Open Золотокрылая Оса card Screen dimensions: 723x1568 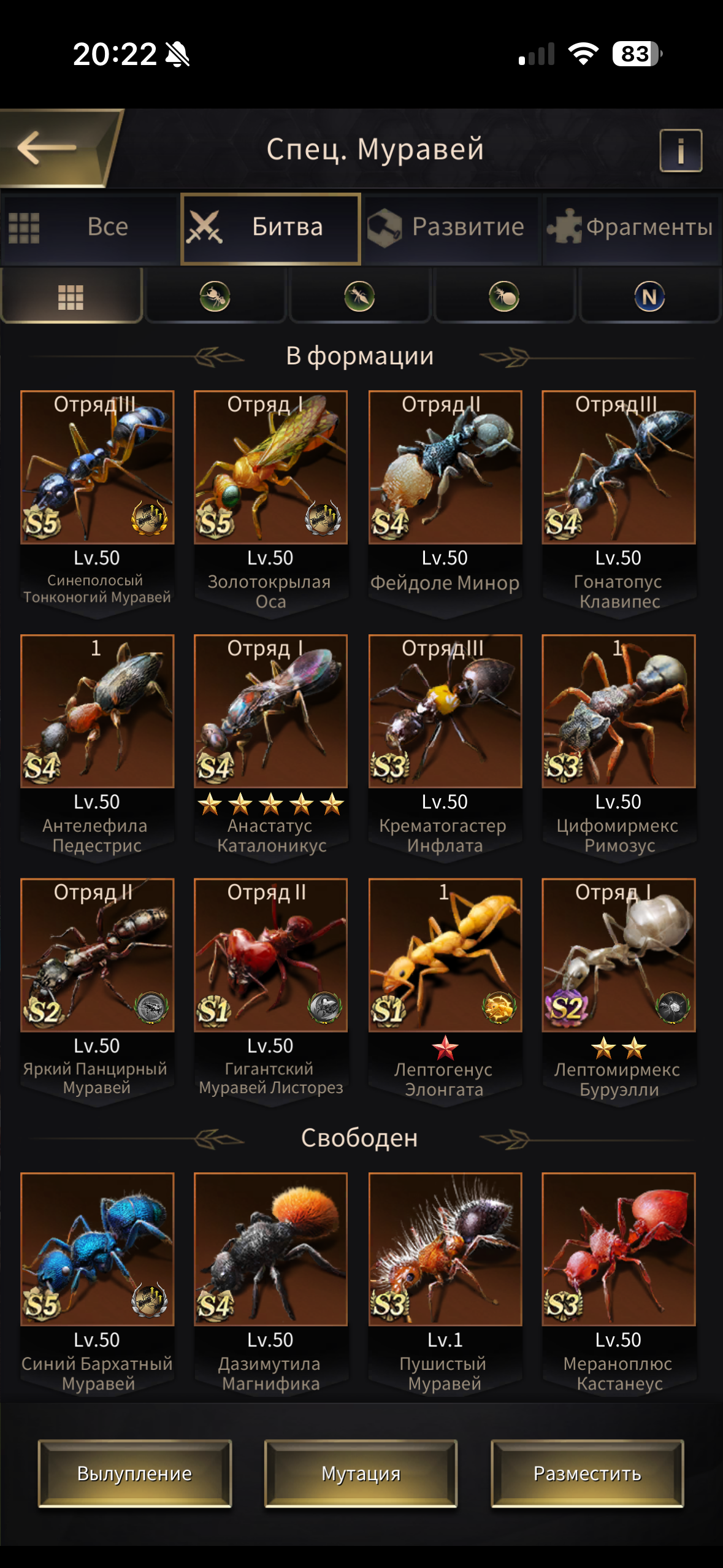tap(270, 467)
